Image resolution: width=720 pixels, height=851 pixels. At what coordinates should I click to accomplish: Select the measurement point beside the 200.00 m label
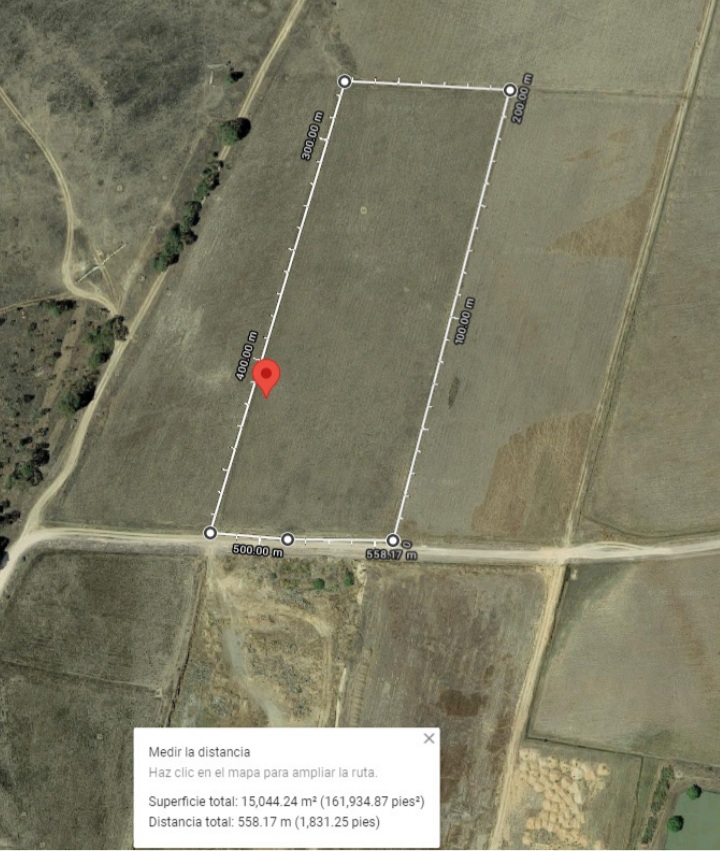pos(510,90)
